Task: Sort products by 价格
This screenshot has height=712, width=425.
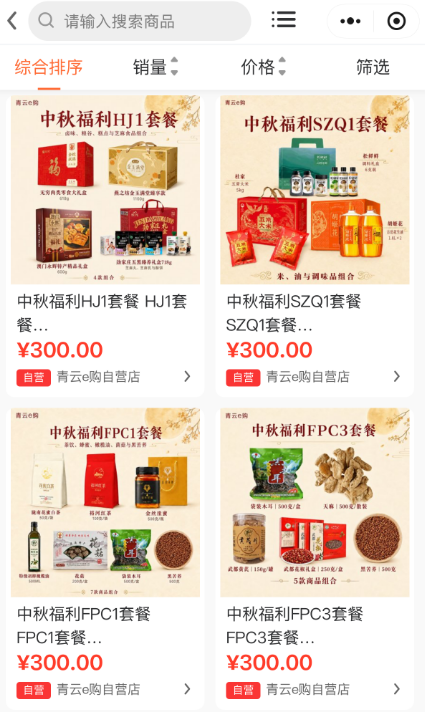Action: coord(263,67)
